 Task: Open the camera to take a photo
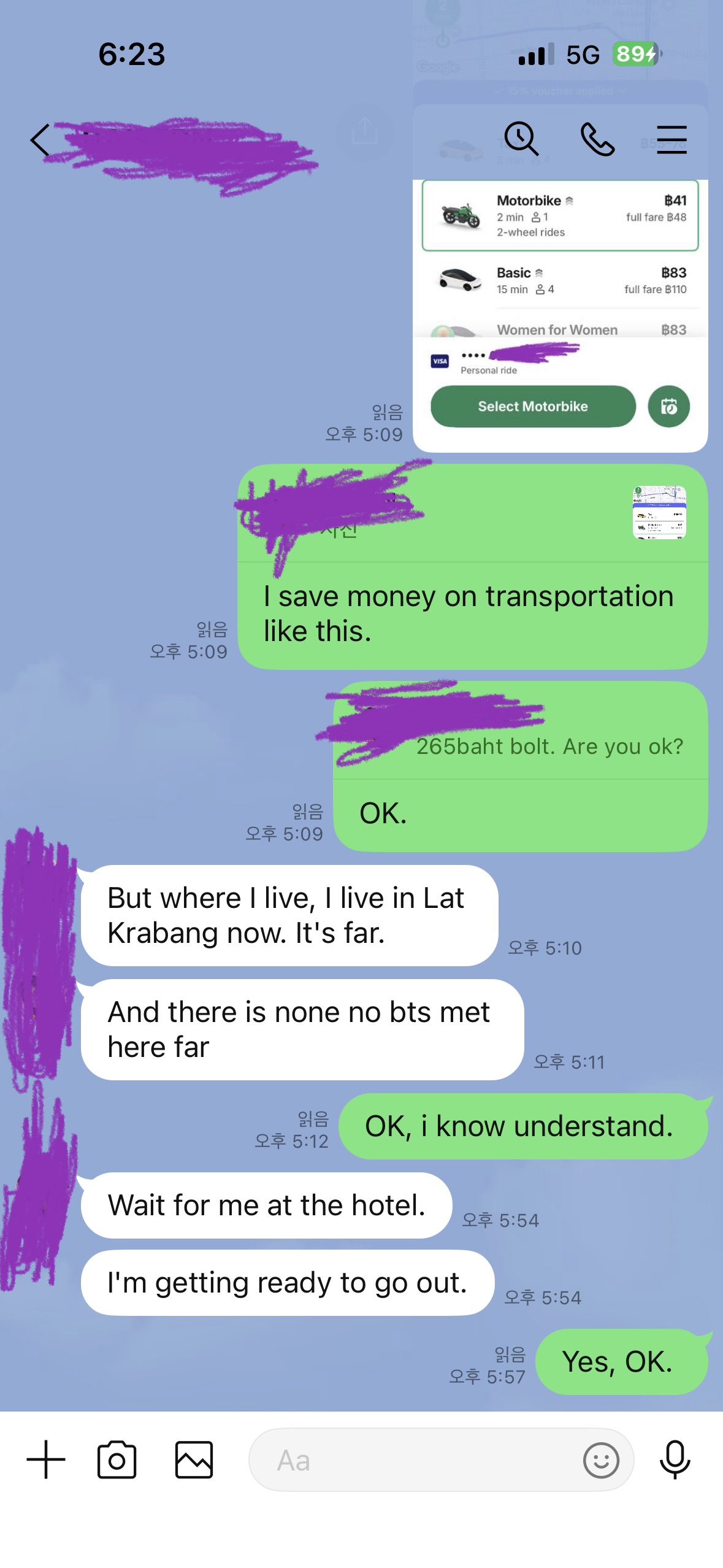[x=117, y=1459]
